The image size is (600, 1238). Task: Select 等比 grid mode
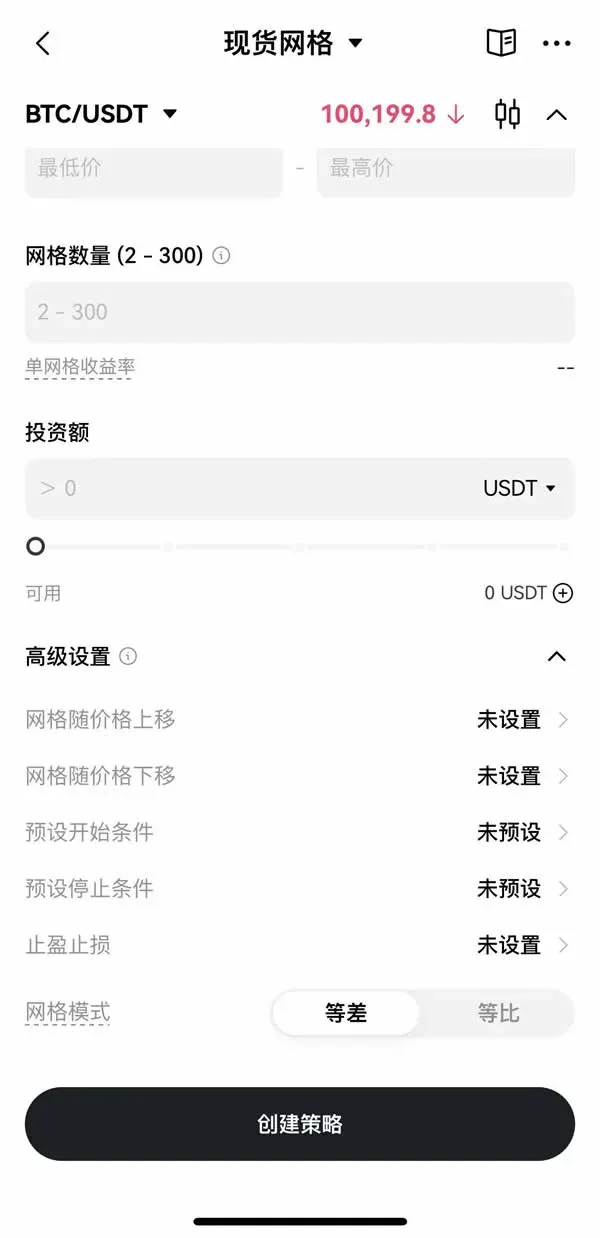tap(498, 1013)
